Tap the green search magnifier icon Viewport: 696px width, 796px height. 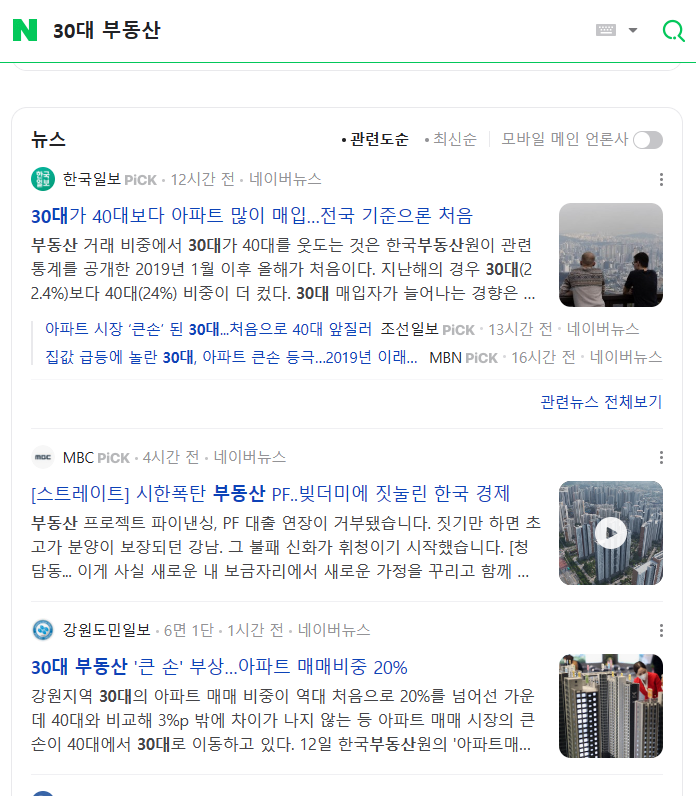point(673,30)
